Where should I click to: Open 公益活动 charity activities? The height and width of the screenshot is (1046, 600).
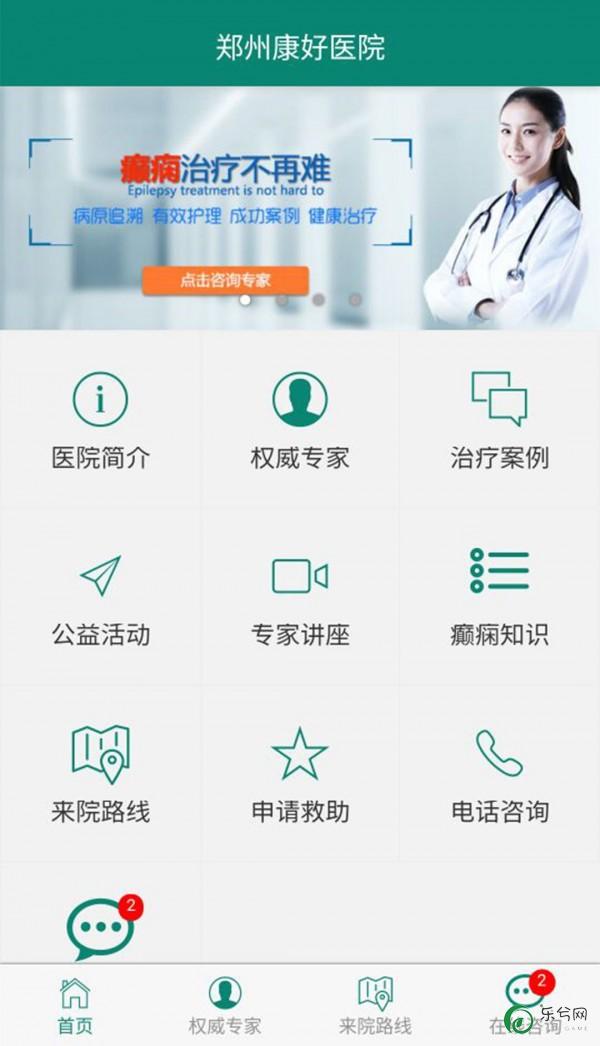click(100, 597)
